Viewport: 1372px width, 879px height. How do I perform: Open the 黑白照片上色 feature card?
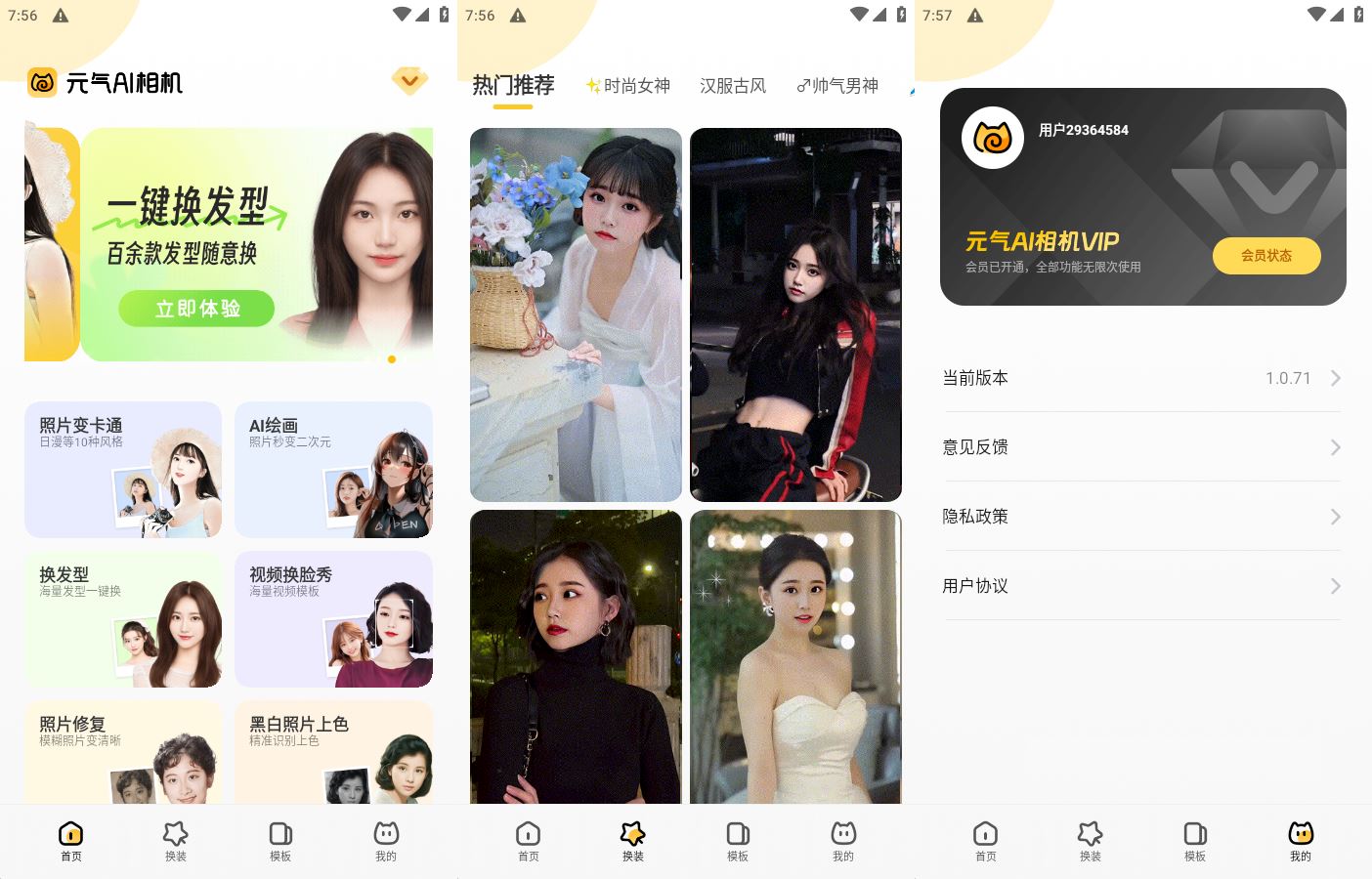click(333, 752)
